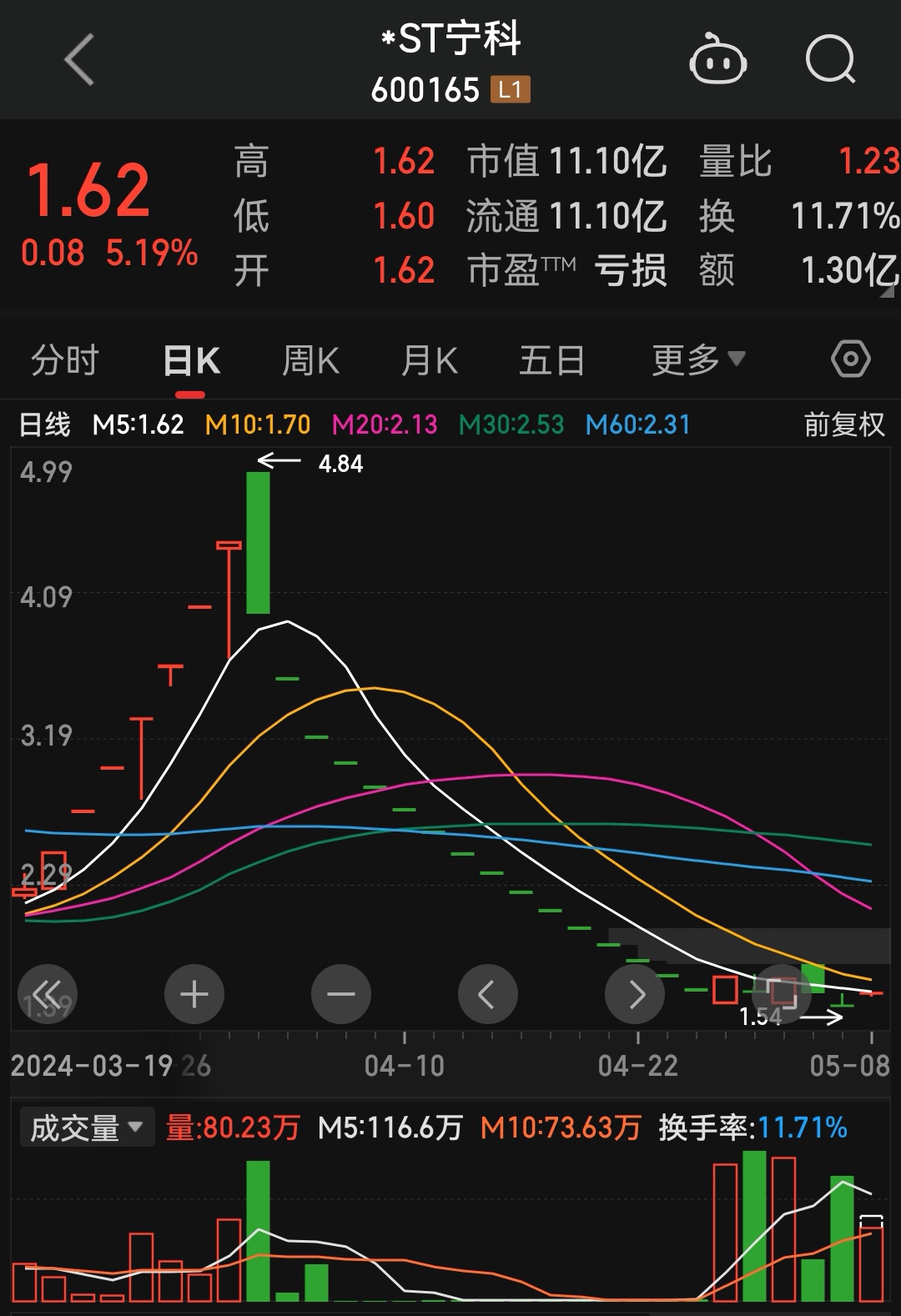901x1316 pixels.
Task: Tap the double-chevron fast rewind icon
Action: pos(46,993)
